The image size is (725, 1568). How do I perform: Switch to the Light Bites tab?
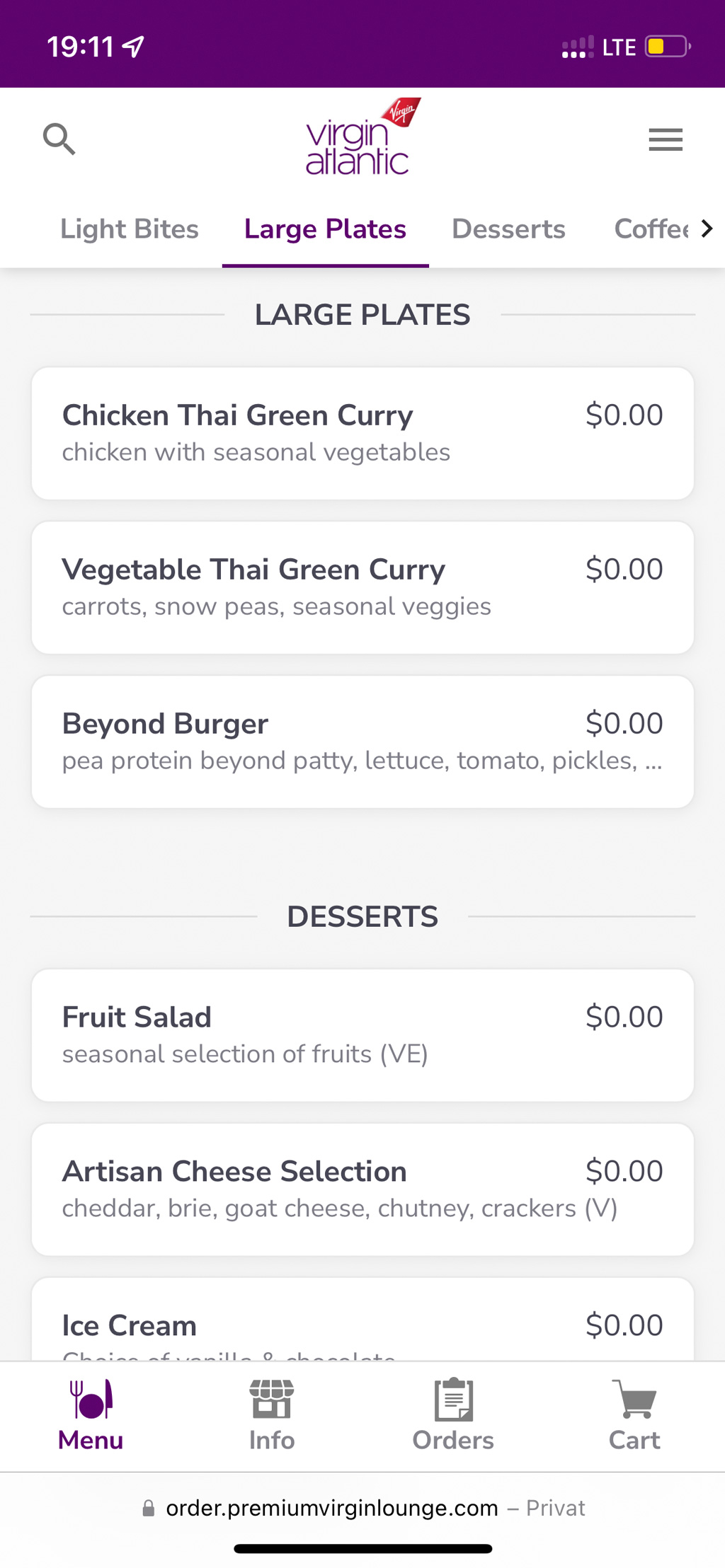point(130,229)
